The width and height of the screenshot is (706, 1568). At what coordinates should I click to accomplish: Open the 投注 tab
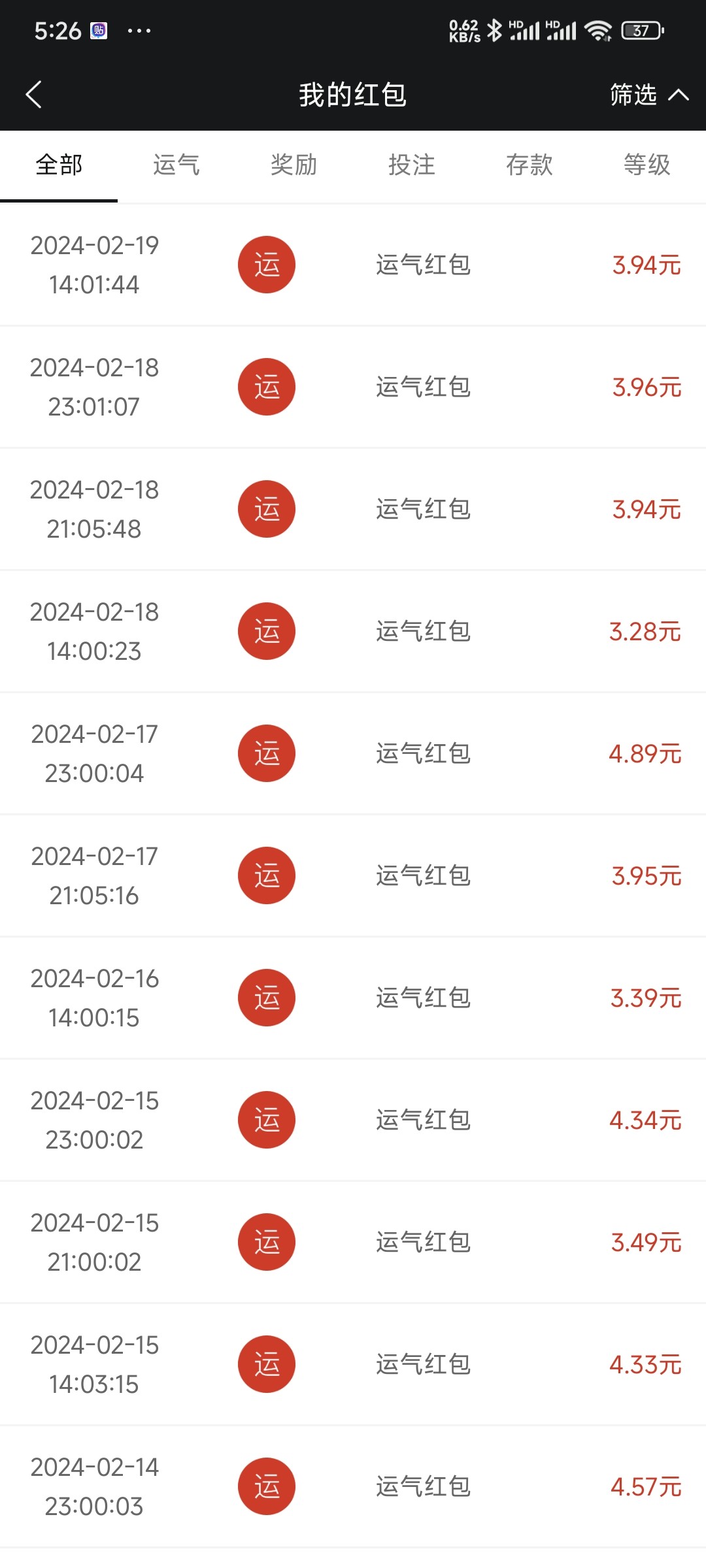[x=412, y=165]
